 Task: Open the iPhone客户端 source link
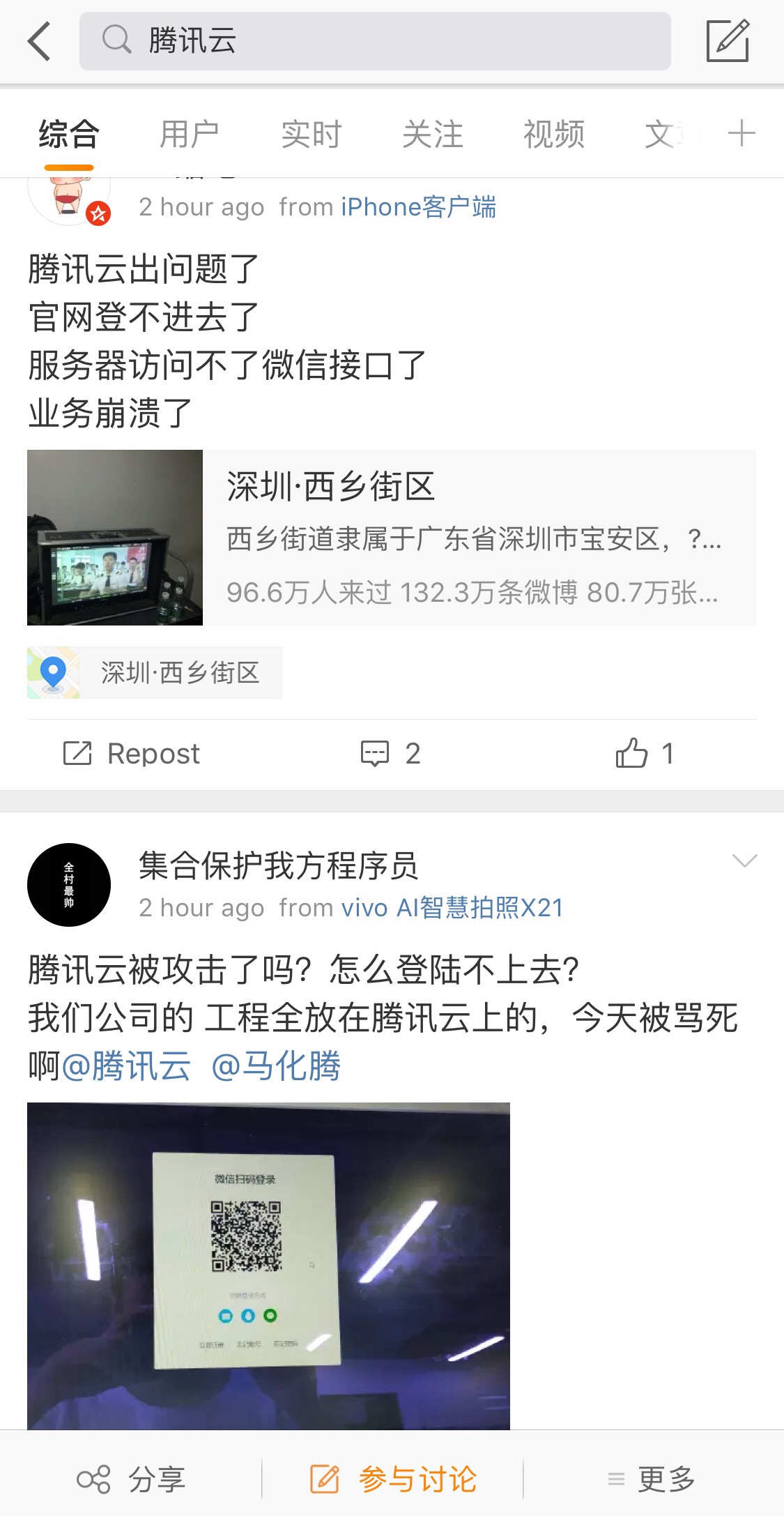(x=417, y=206)
